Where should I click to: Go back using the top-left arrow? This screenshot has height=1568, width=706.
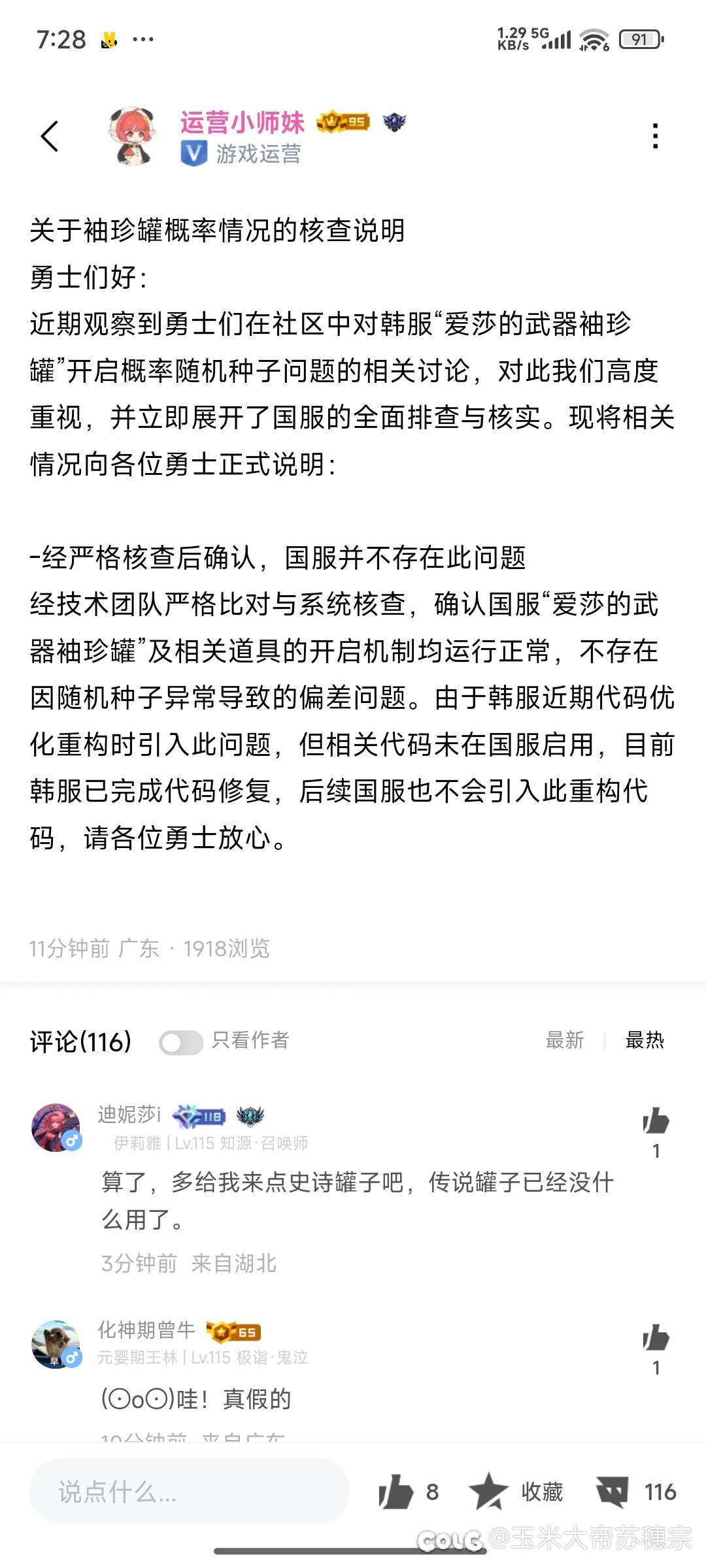pyautogui.click(x=50, y=137)
